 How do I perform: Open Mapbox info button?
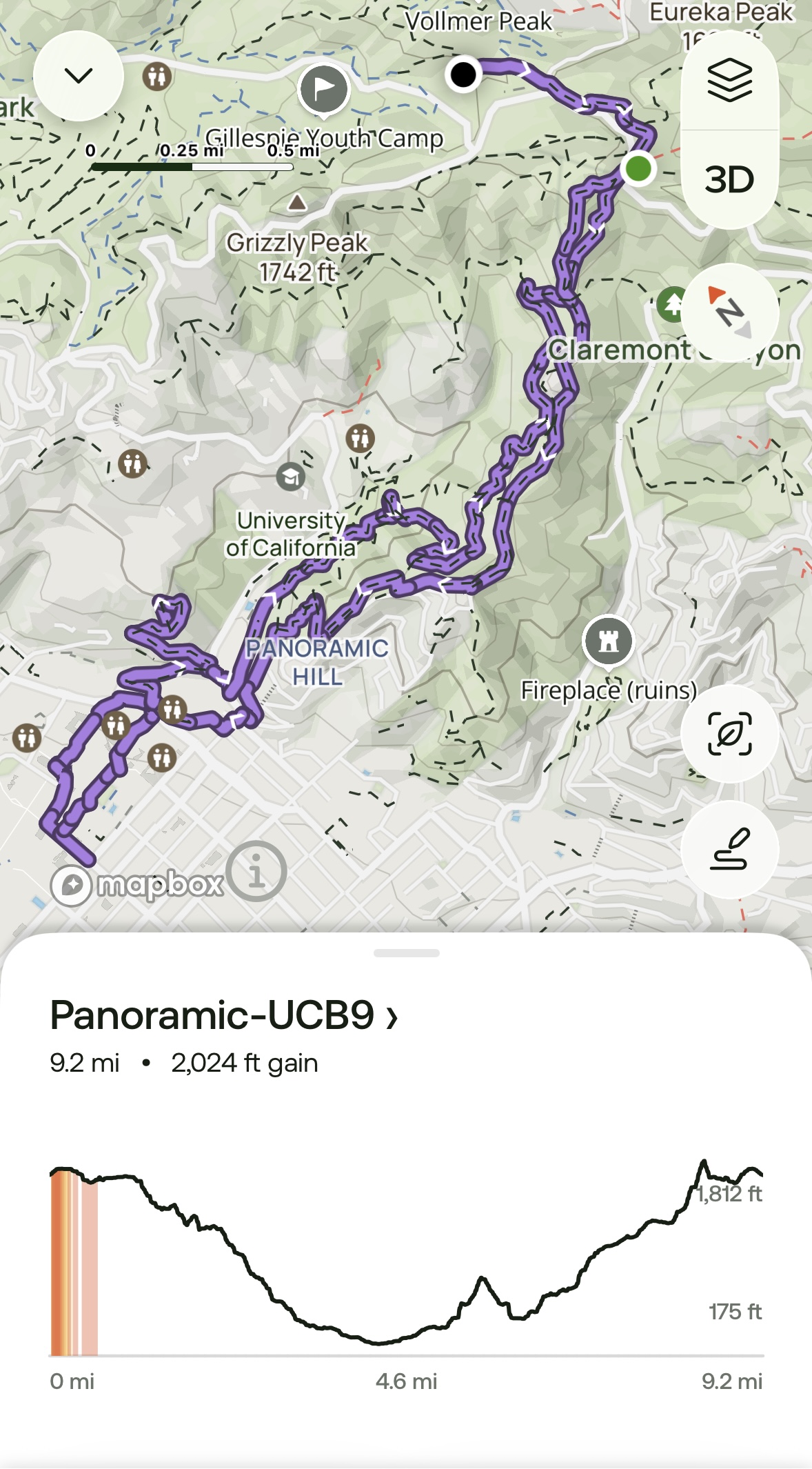point(256,871)
